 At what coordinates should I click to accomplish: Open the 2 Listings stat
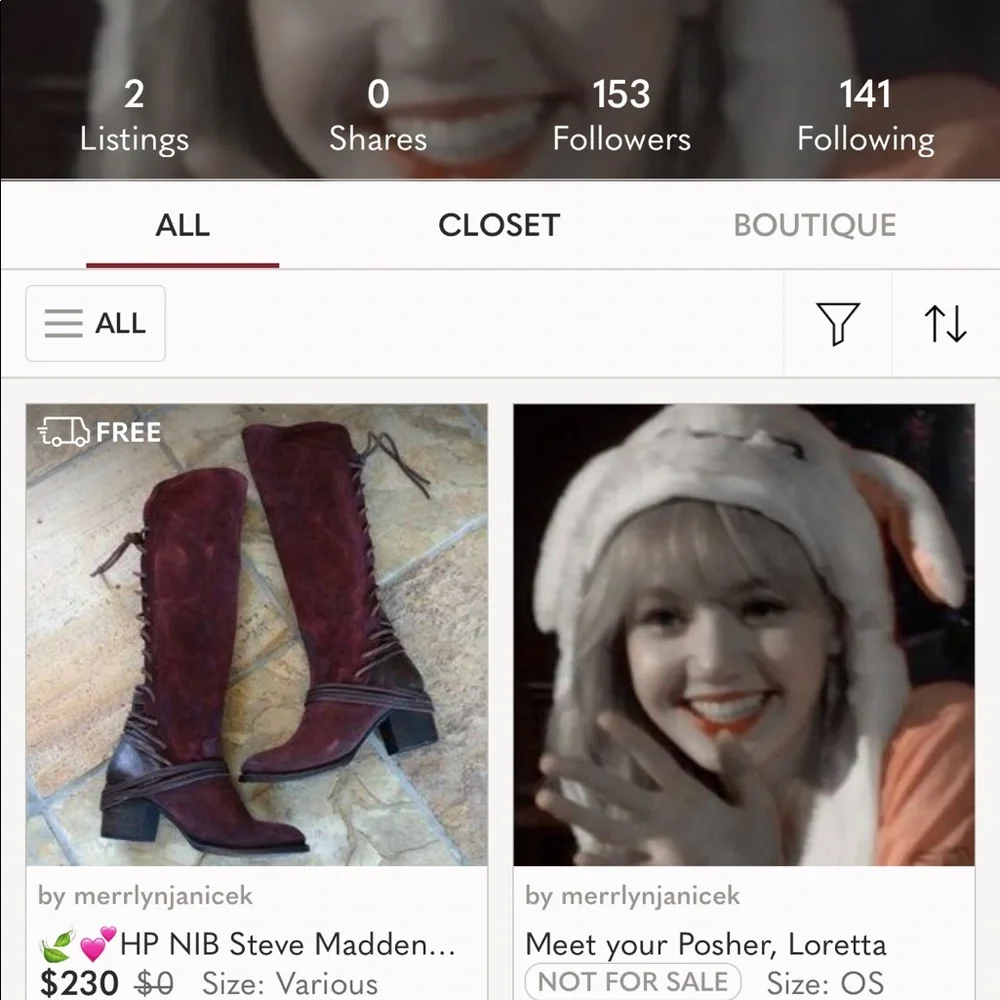click(x=134, y=116)
